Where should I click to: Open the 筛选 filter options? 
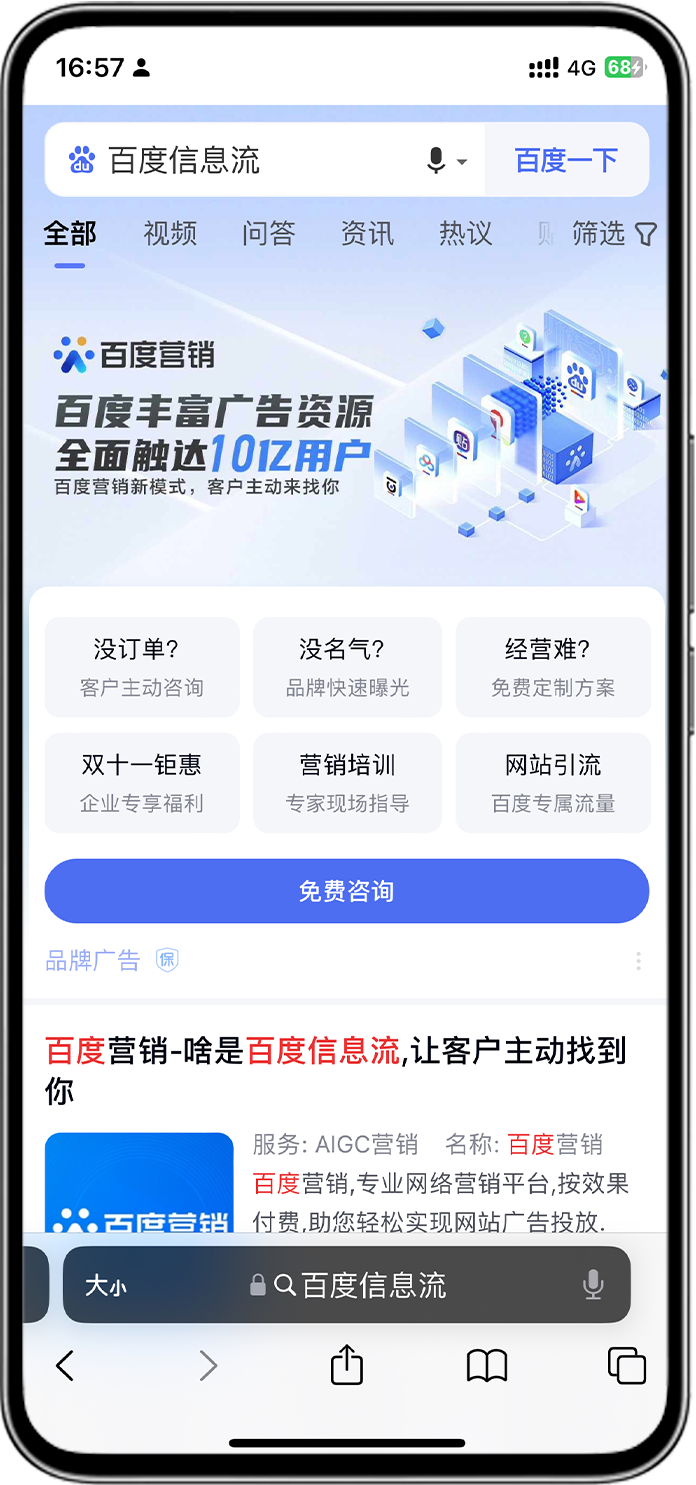click(613, 234)
